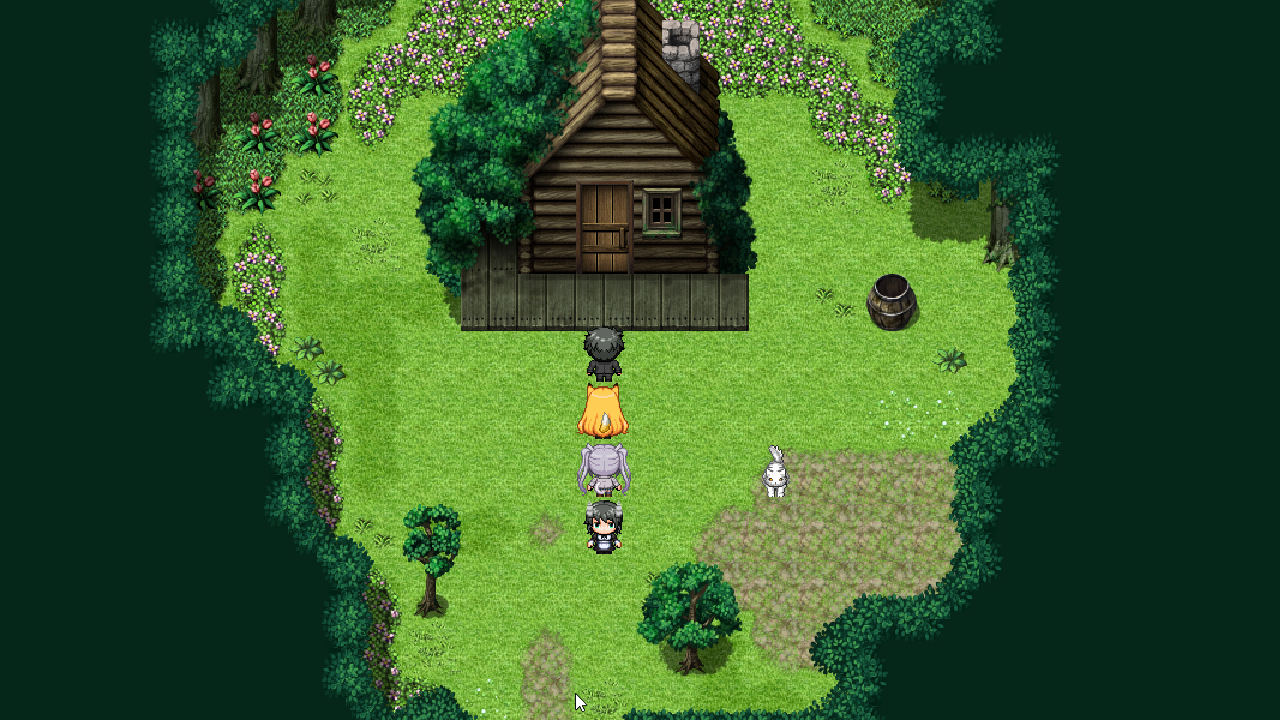
Task: Interact with the white cat
Action: point(775,474)
